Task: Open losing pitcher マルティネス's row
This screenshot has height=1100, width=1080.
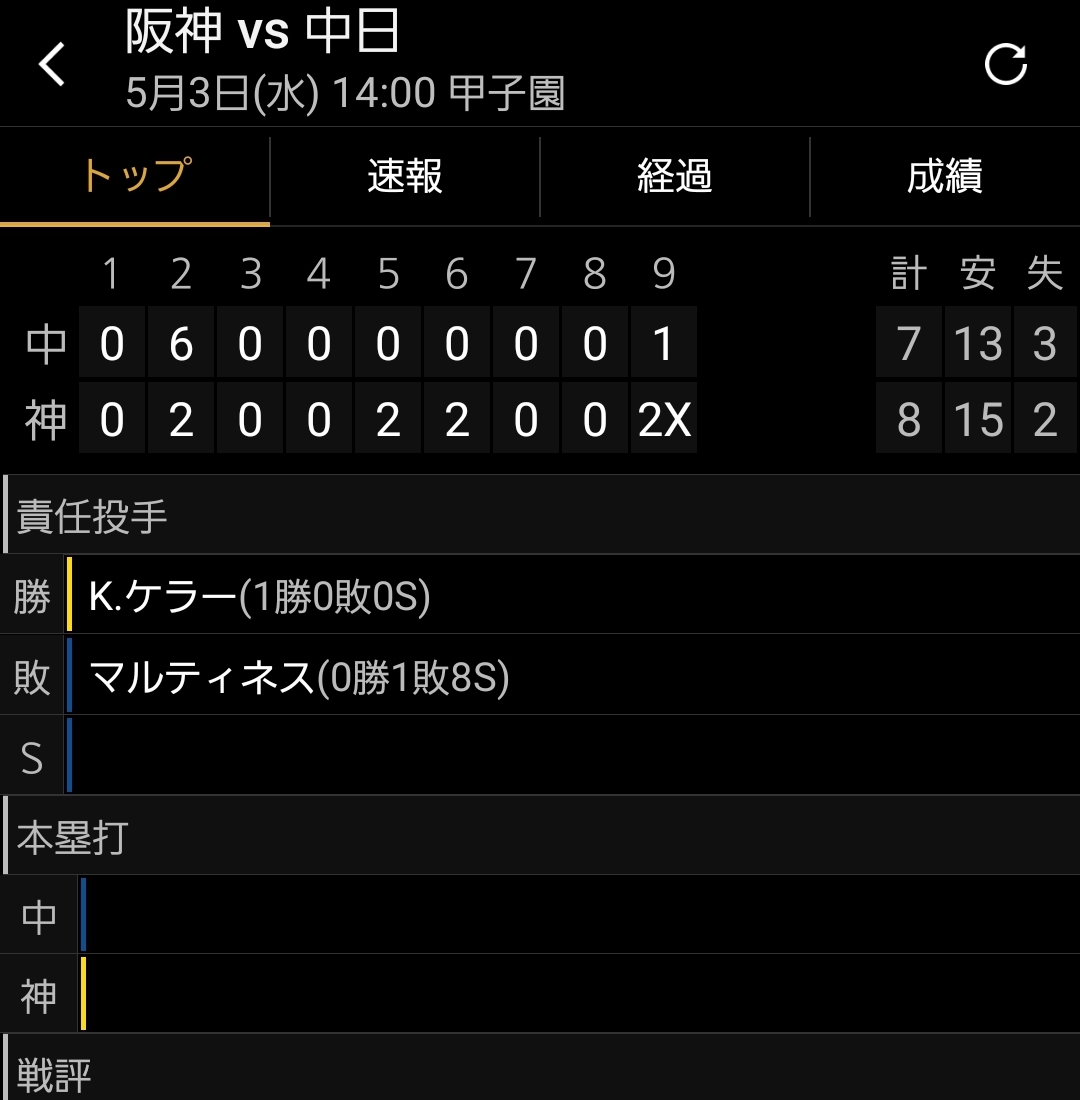Action: point(300,677)
